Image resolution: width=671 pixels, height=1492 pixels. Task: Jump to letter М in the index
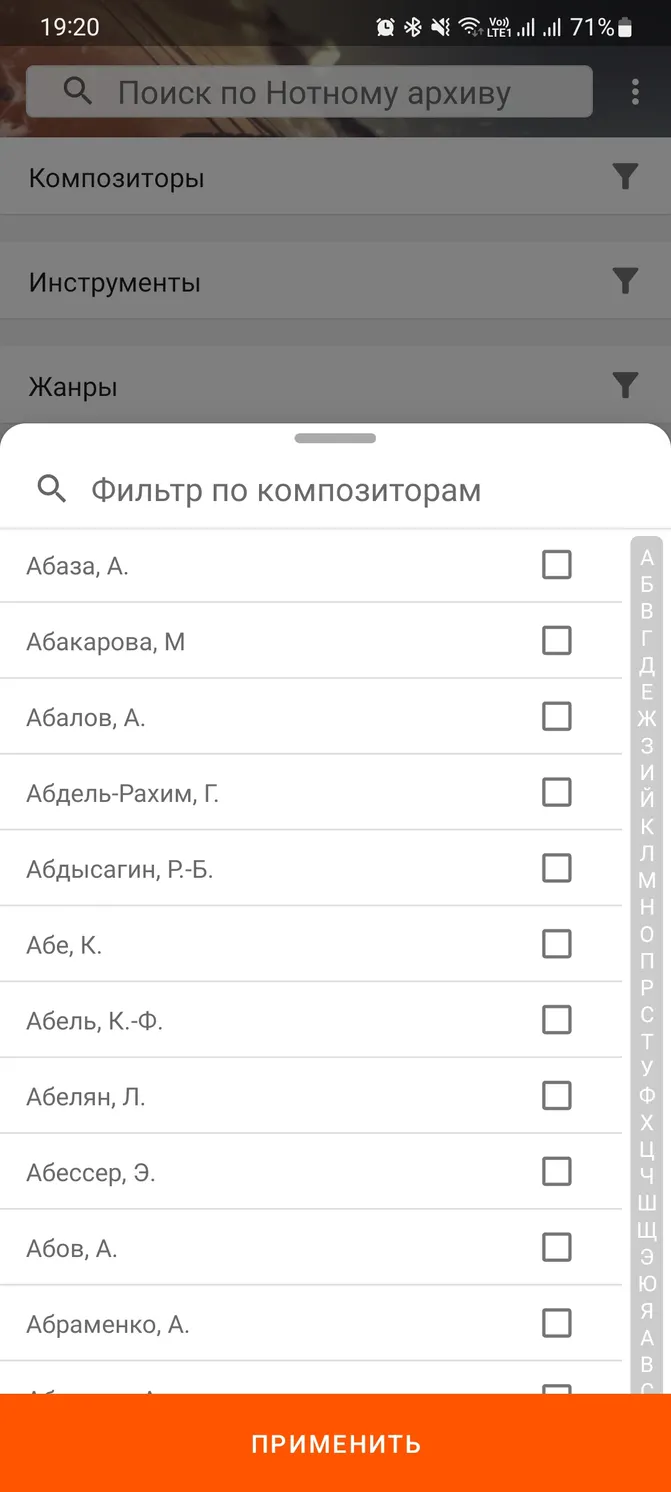click(x=647, y=880)
